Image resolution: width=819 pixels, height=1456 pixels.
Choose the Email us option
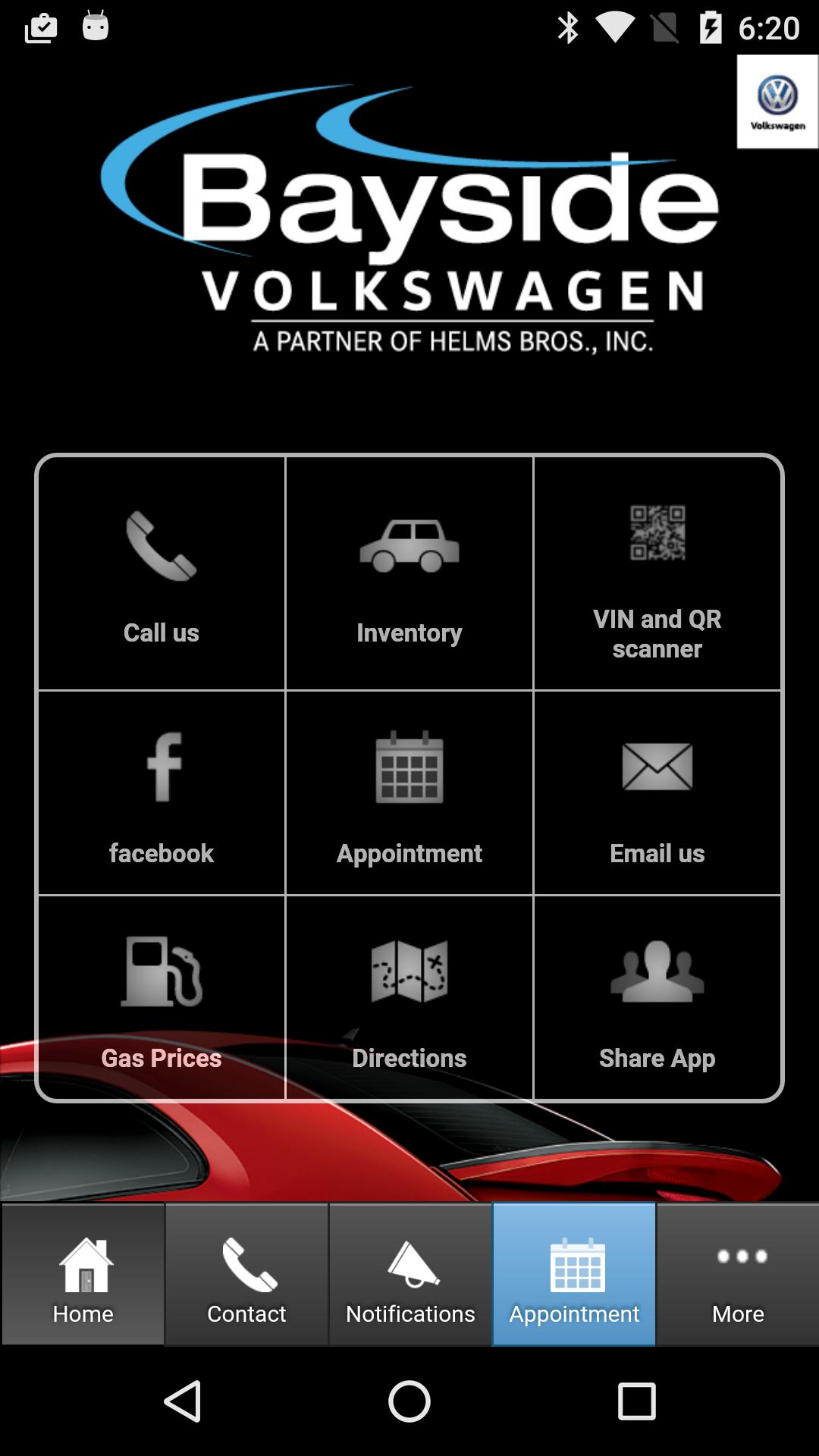click(x=657, y=793)
